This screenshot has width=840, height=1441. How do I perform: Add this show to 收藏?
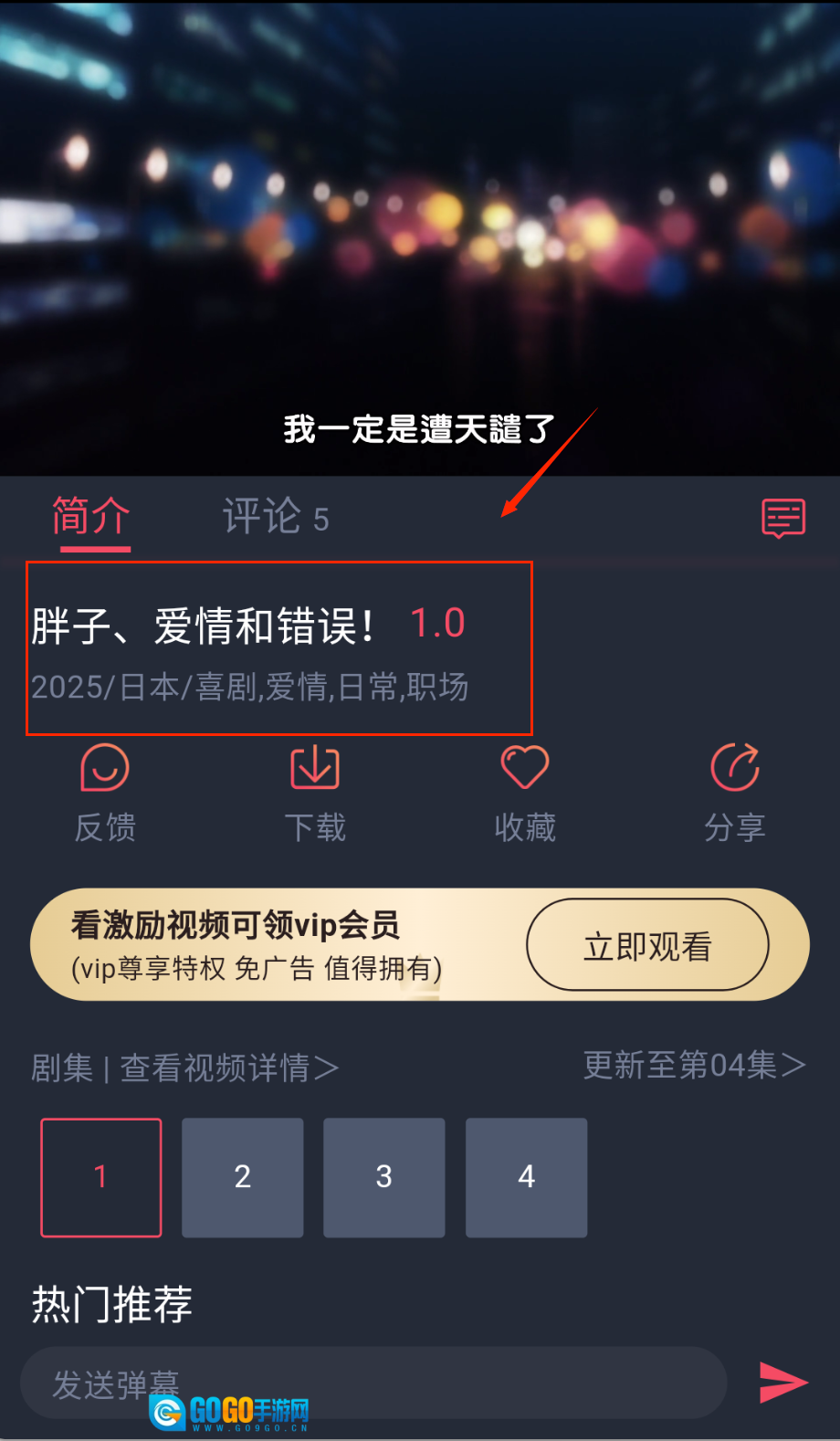[x=525, y=791]
